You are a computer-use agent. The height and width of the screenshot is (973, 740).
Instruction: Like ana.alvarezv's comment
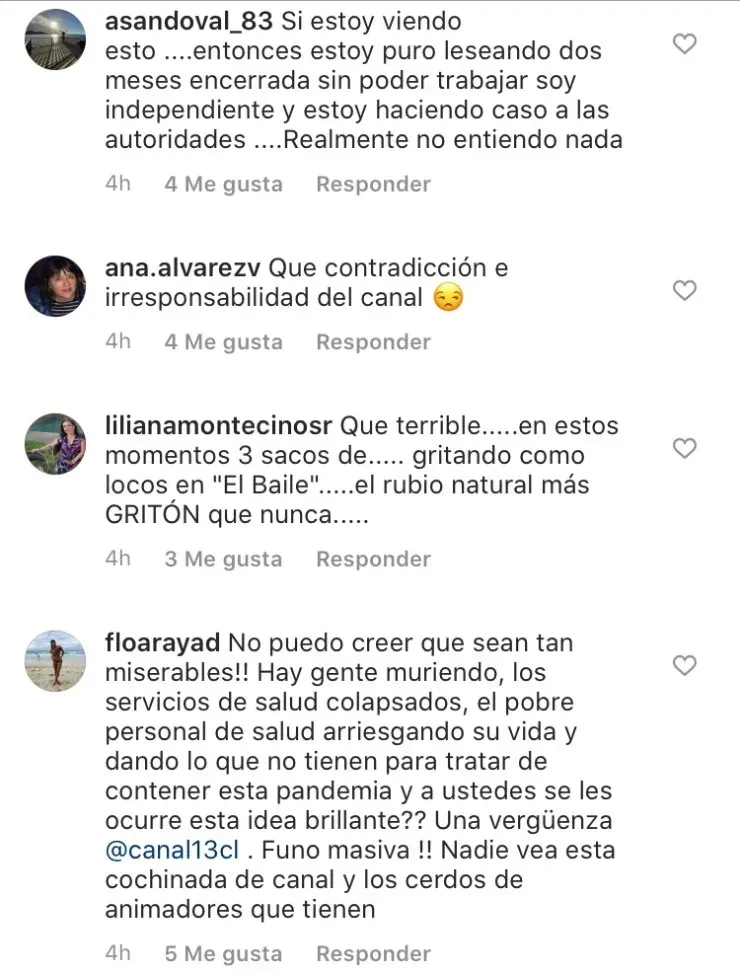tap(684, 291)
